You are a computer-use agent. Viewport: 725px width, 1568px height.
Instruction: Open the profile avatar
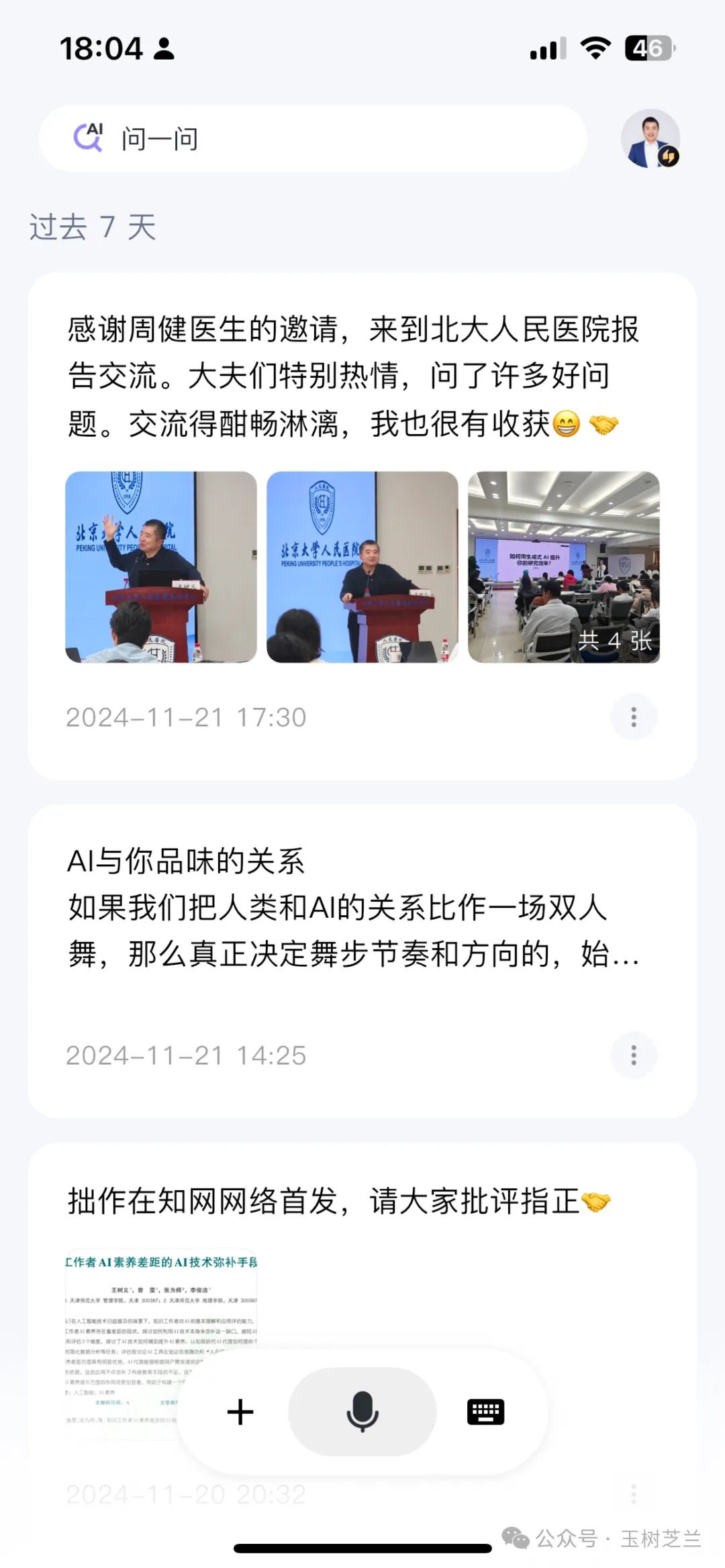[x=650, y=139]
